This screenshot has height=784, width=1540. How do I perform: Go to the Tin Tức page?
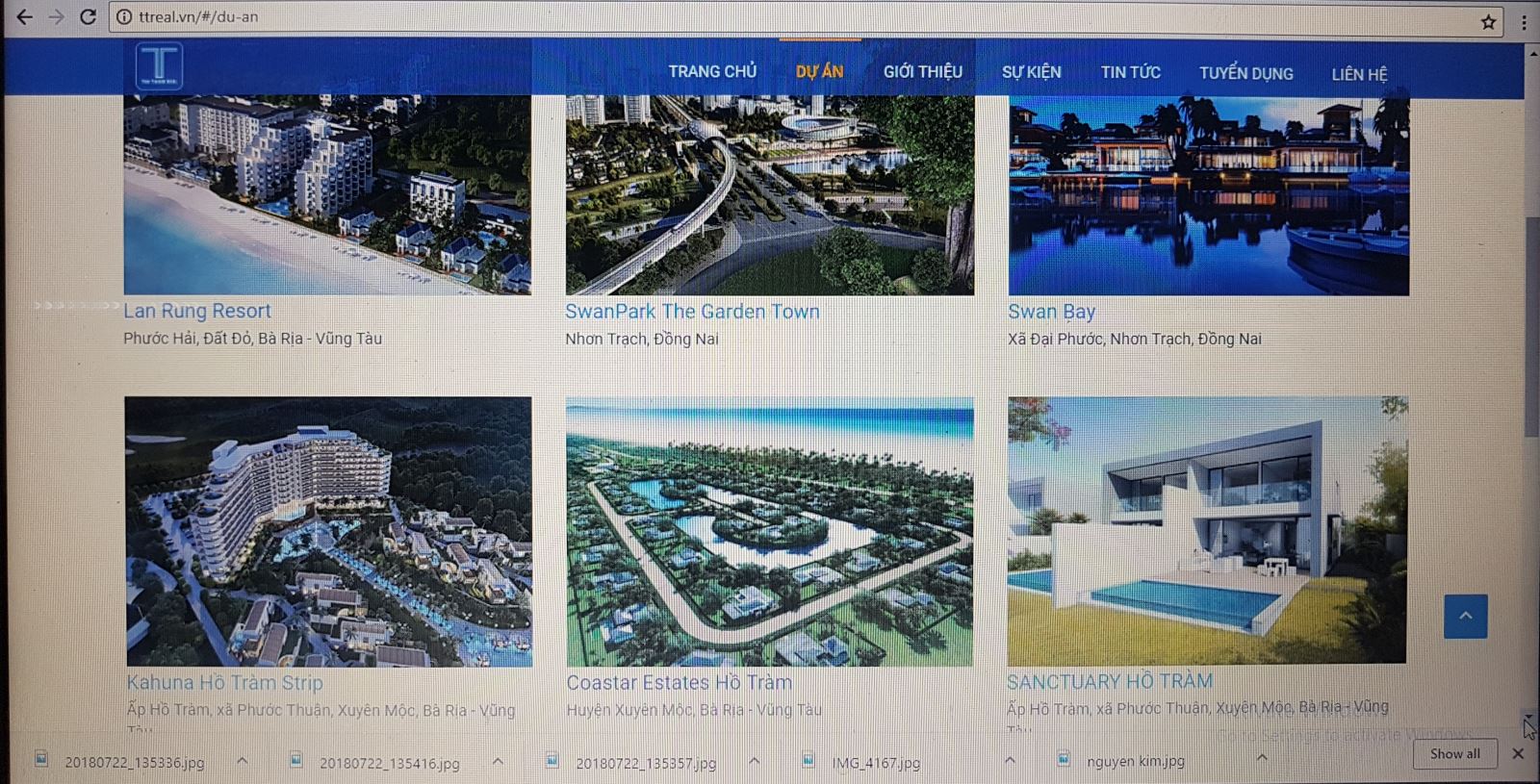1130,72
